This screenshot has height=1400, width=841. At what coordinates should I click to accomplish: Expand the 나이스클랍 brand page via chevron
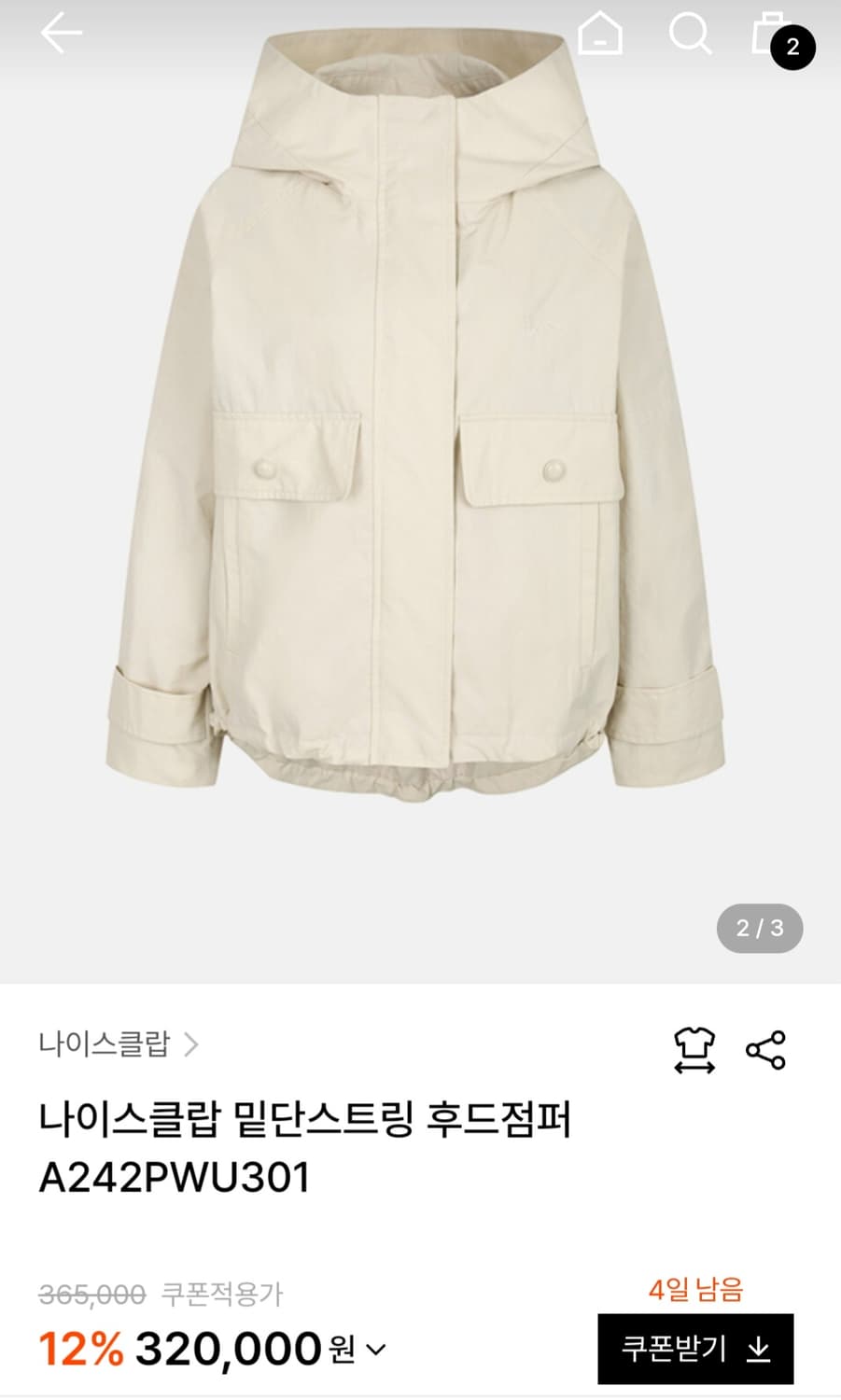point(194,1045)
